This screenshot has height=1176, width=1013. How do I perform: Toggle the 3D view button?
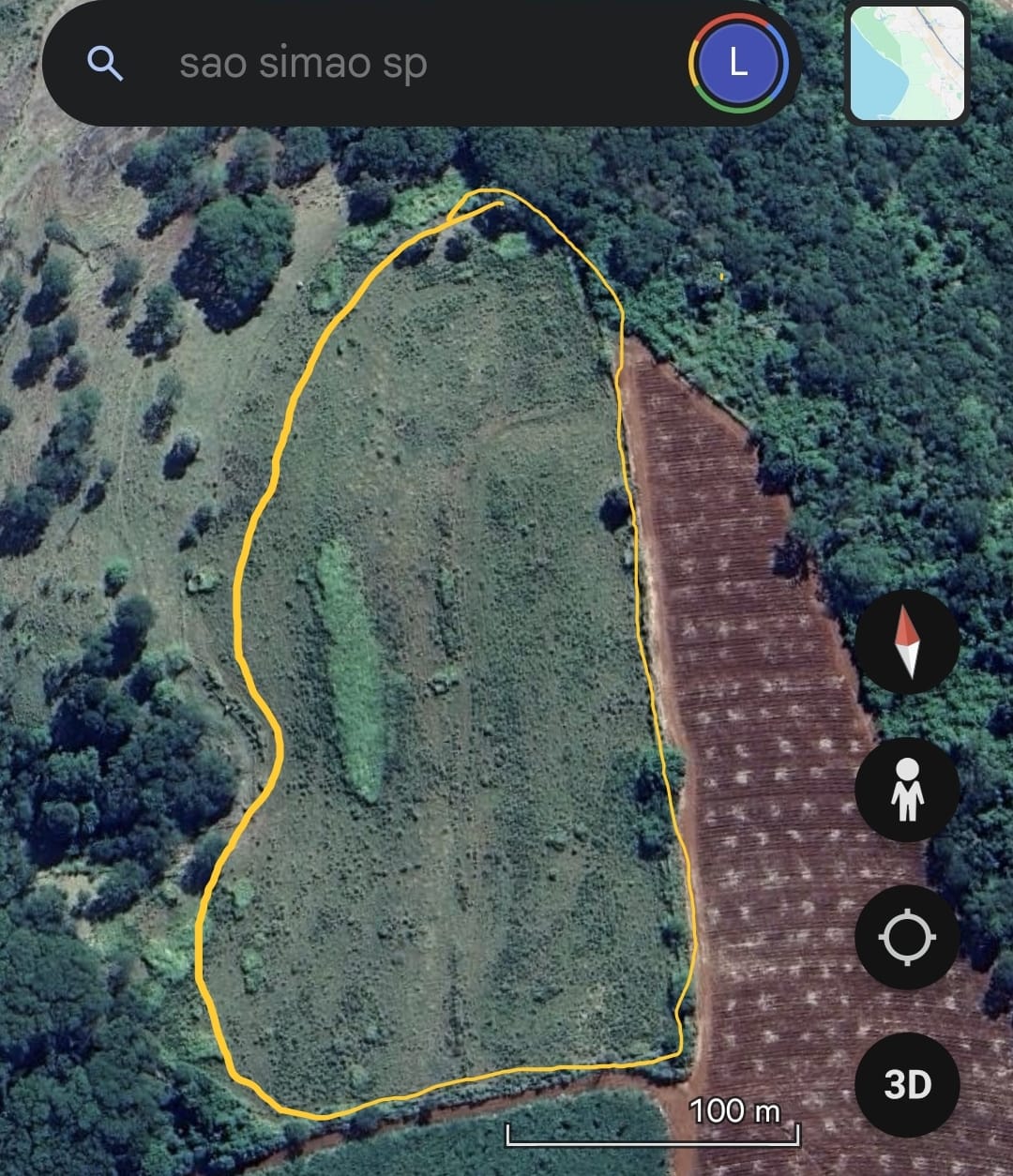pyautogui.click(x=906, y=1084)
